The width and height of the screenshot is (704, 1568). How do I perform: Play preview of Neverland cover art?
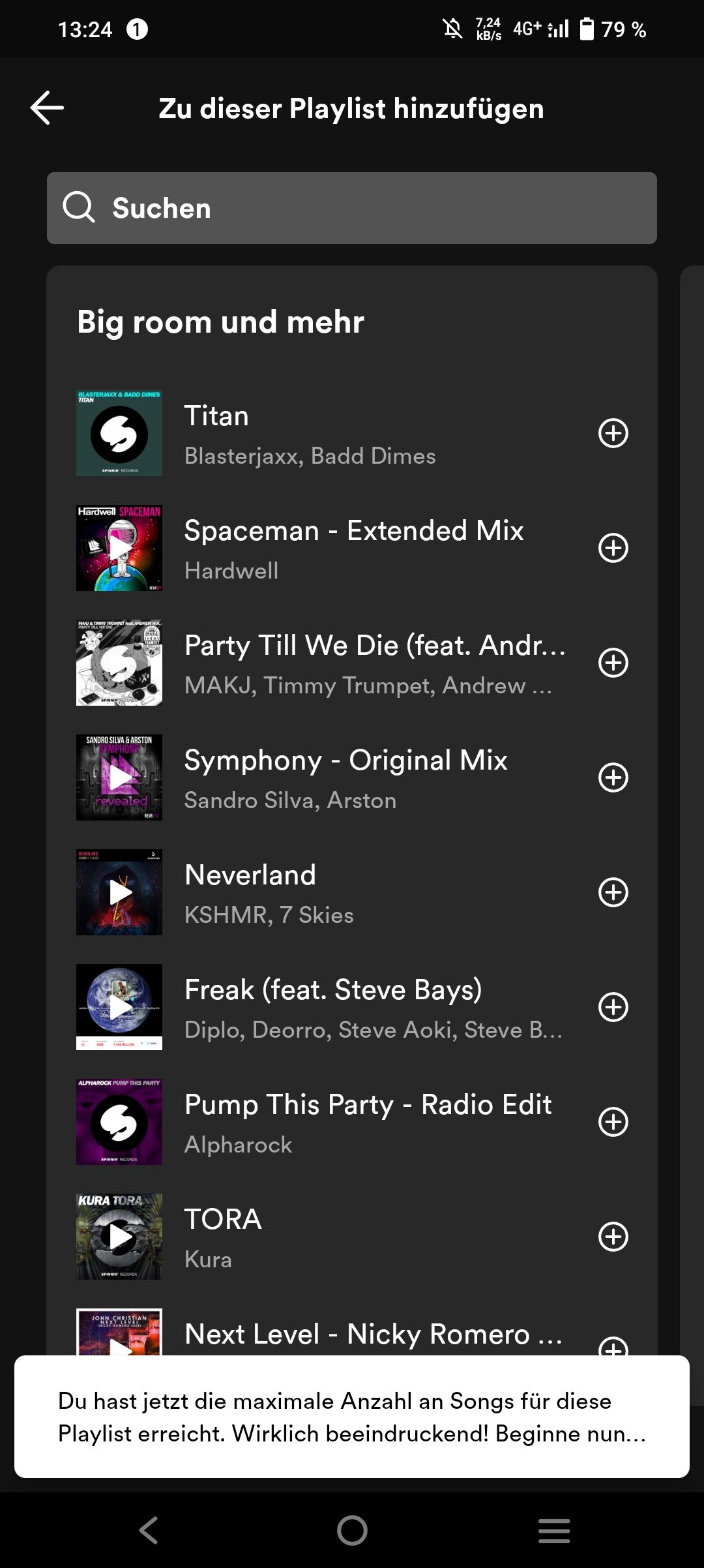tap(119, 892)
